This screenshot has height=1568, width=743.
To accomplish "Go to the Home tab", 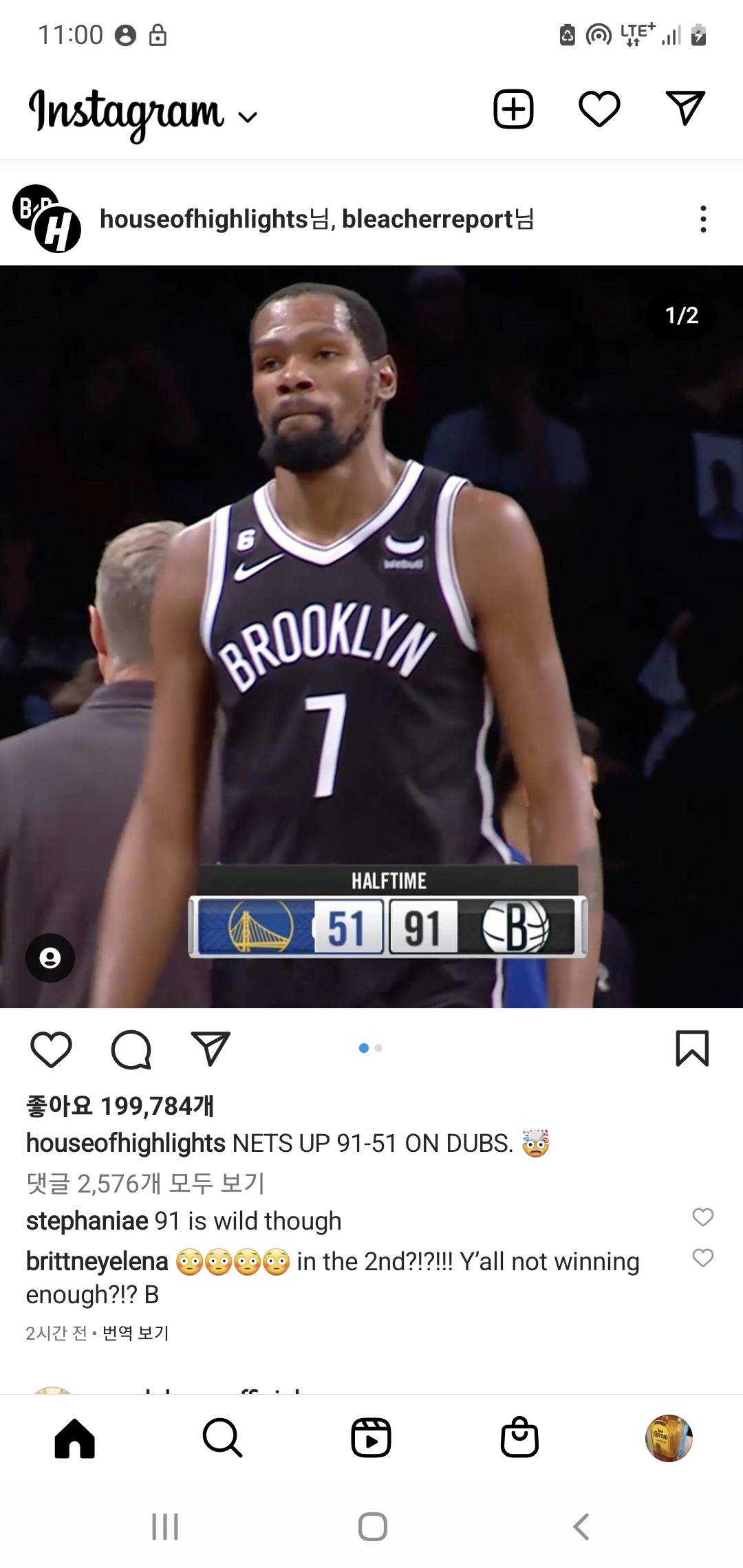I will point(74,1437).
